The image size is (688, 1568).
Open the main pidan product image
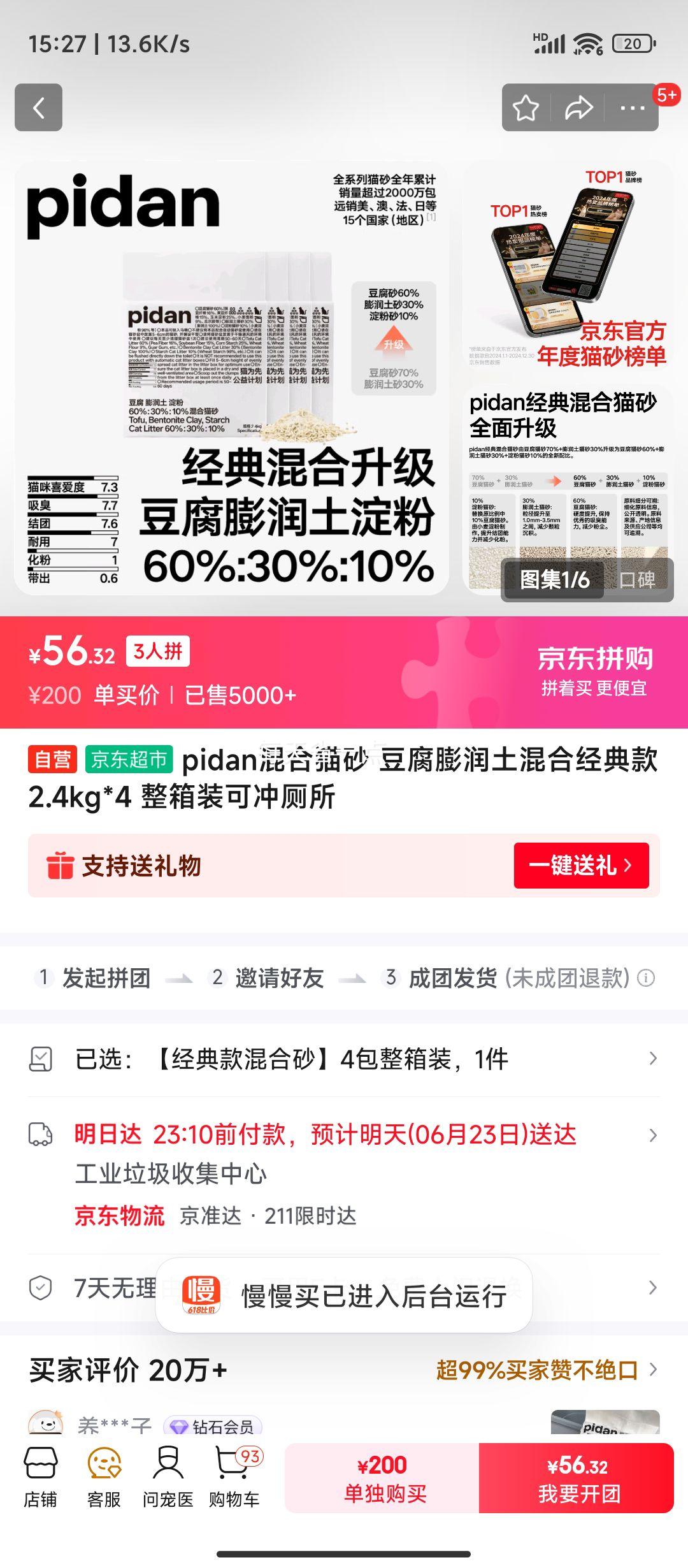pyautogui.click(x=232, y=377)
